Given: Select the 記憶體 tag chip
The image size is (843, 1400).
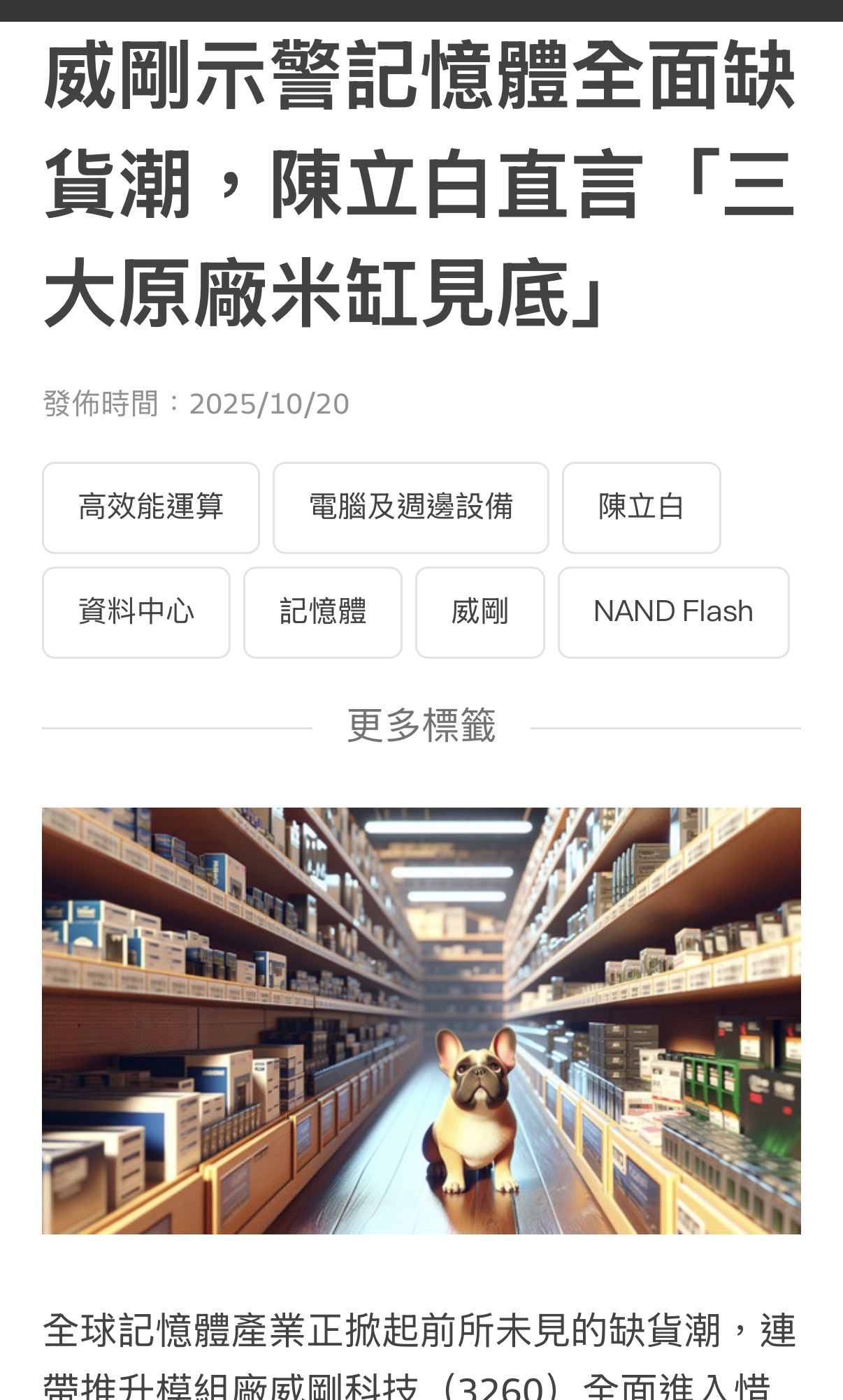Looking at the screenshot, I should click(323, 613).
